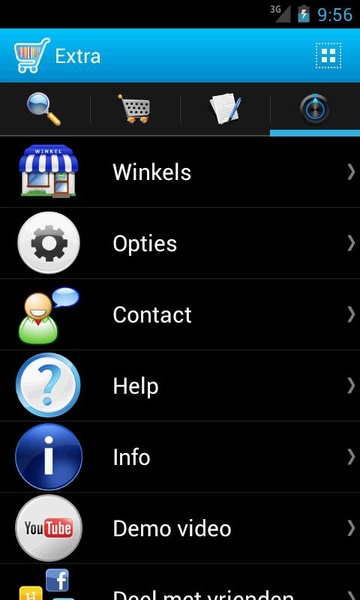Open the Contact row
The width and height of the screenshot is (360, 600).
(x=180, y=314)
